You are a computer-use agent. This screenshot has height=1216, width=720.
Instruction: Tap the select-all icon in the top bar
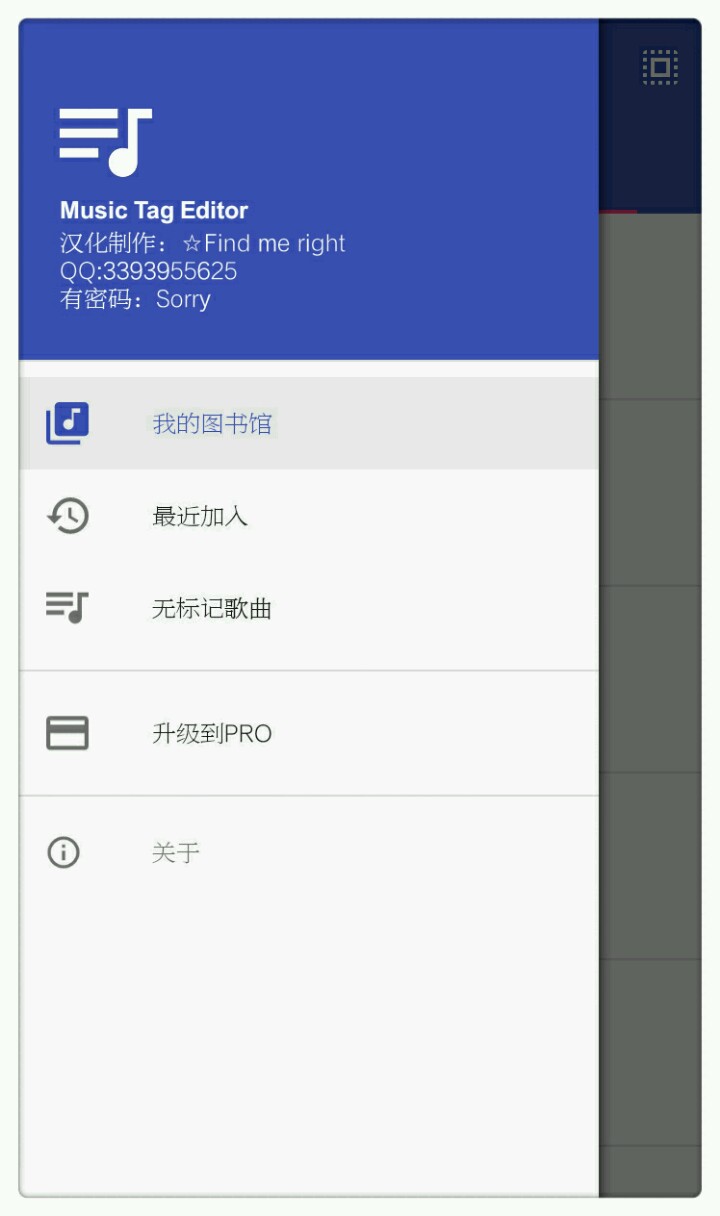(x=659, y=68)
